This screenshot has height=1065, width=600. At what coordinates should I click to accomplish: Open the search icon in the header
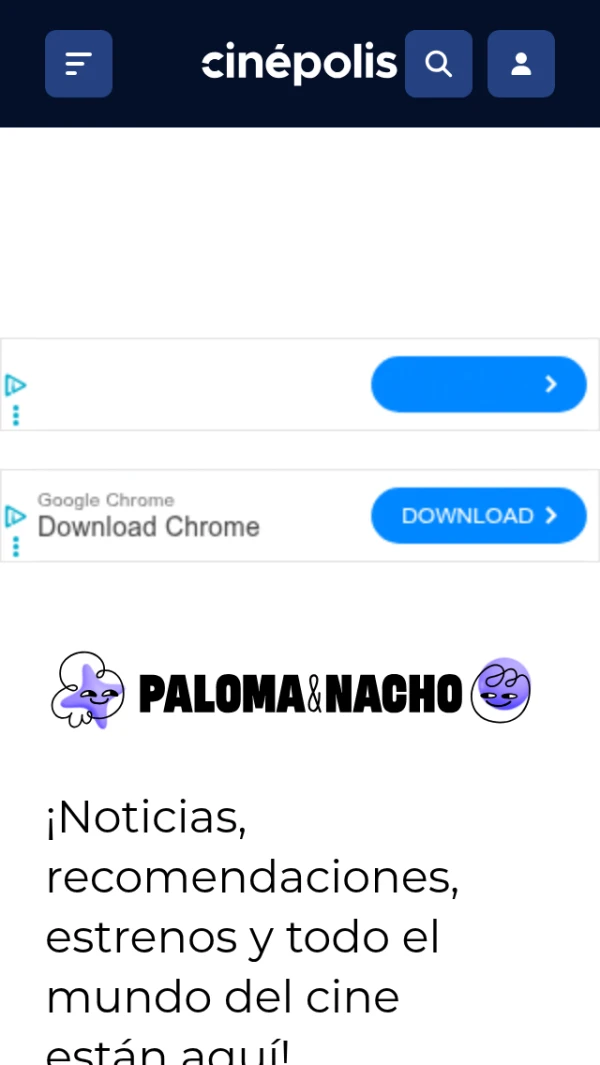pyautogui.click(x=438, y=64)
